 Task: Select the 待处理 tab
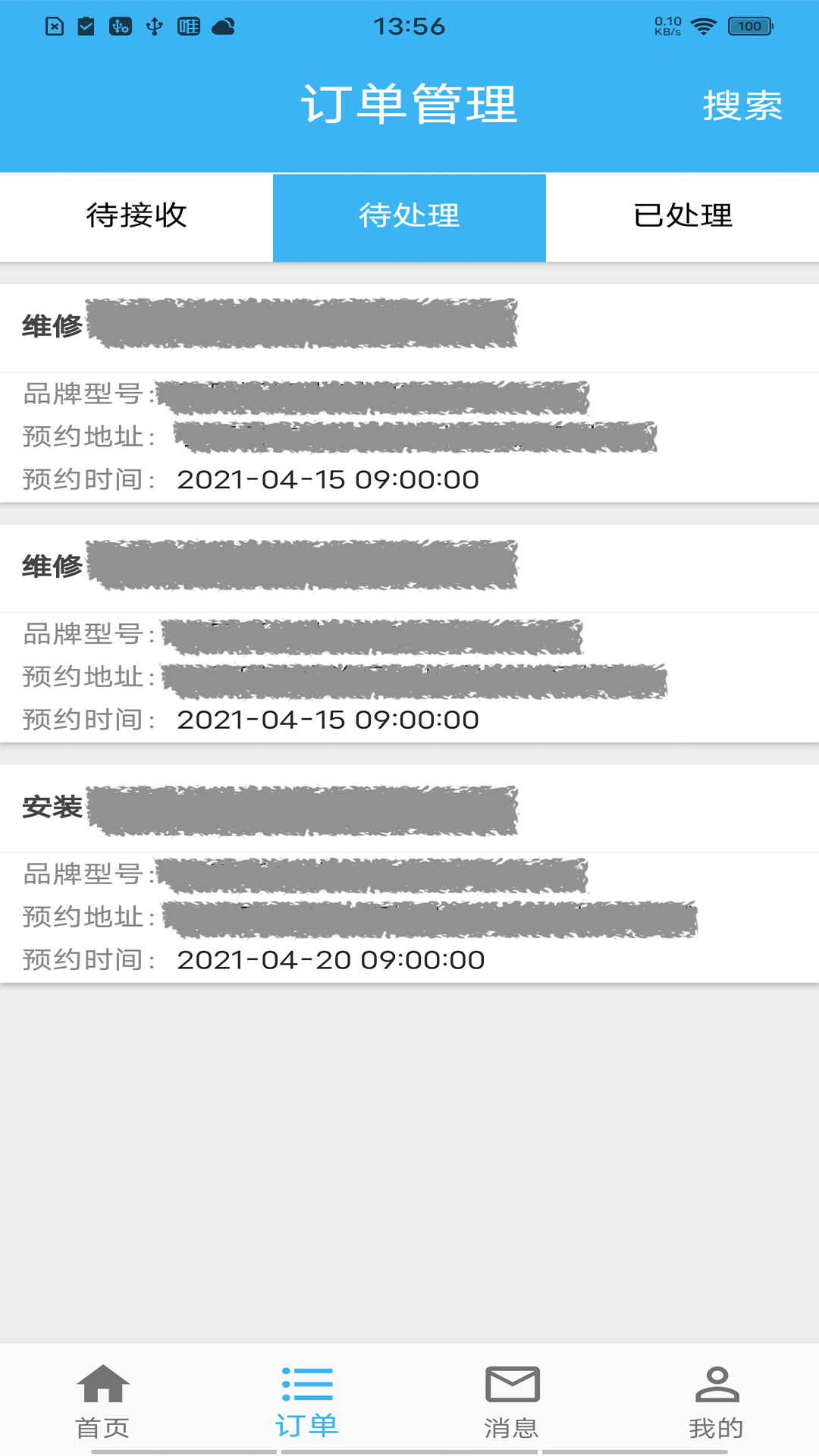pyautogui.click(x=409, y=217)
